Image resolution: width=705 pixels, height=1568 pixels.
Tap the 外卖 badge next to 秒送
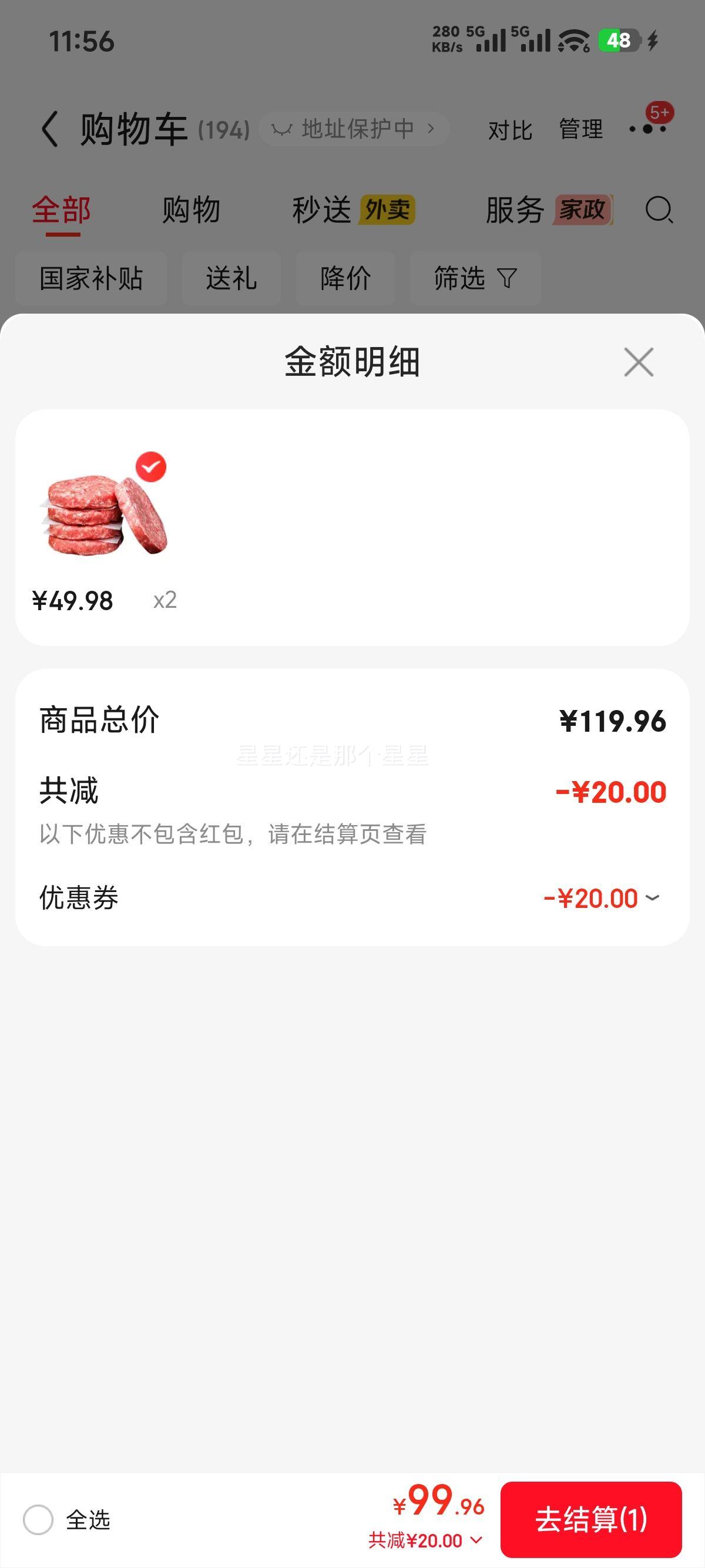[x=388, y=210]
